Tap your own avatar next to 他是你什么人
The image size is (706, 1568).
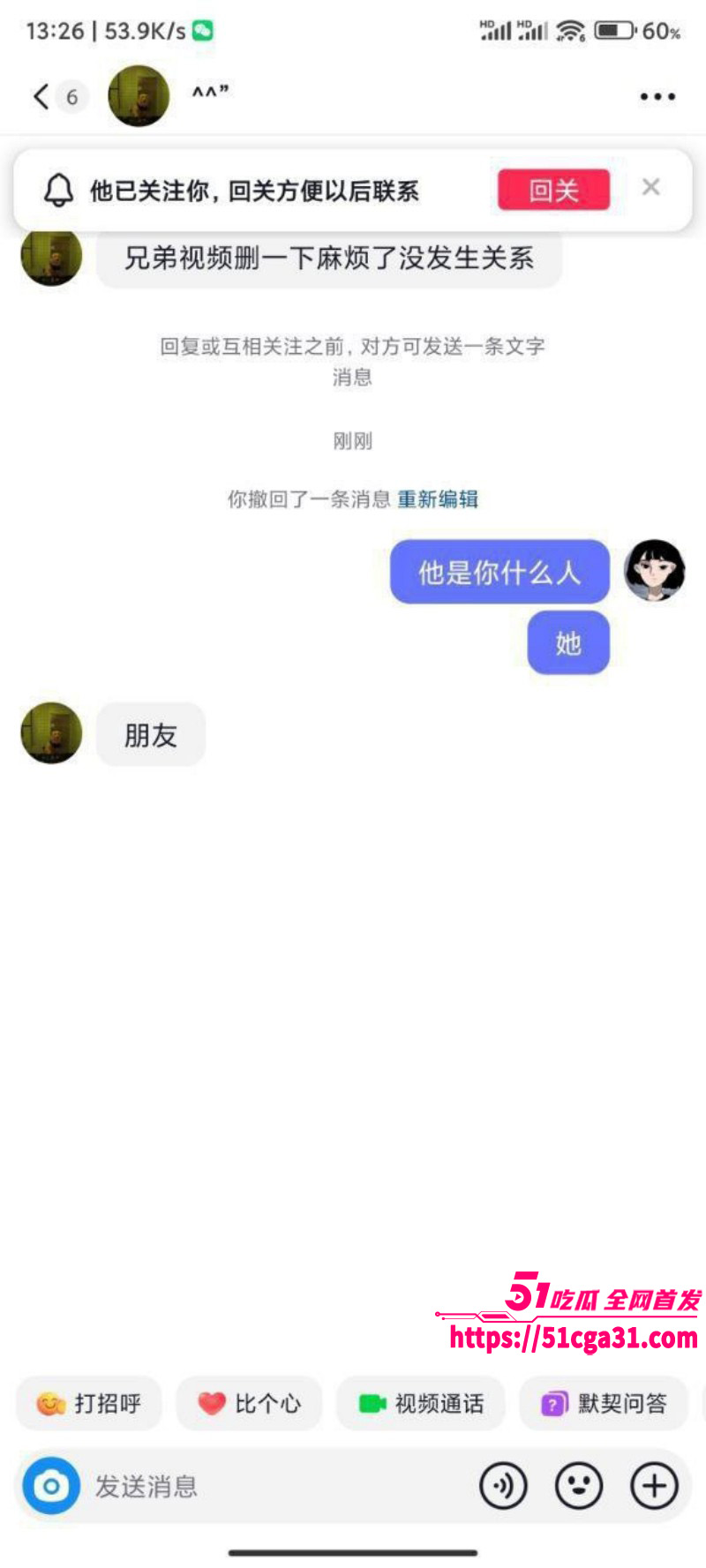657,572
